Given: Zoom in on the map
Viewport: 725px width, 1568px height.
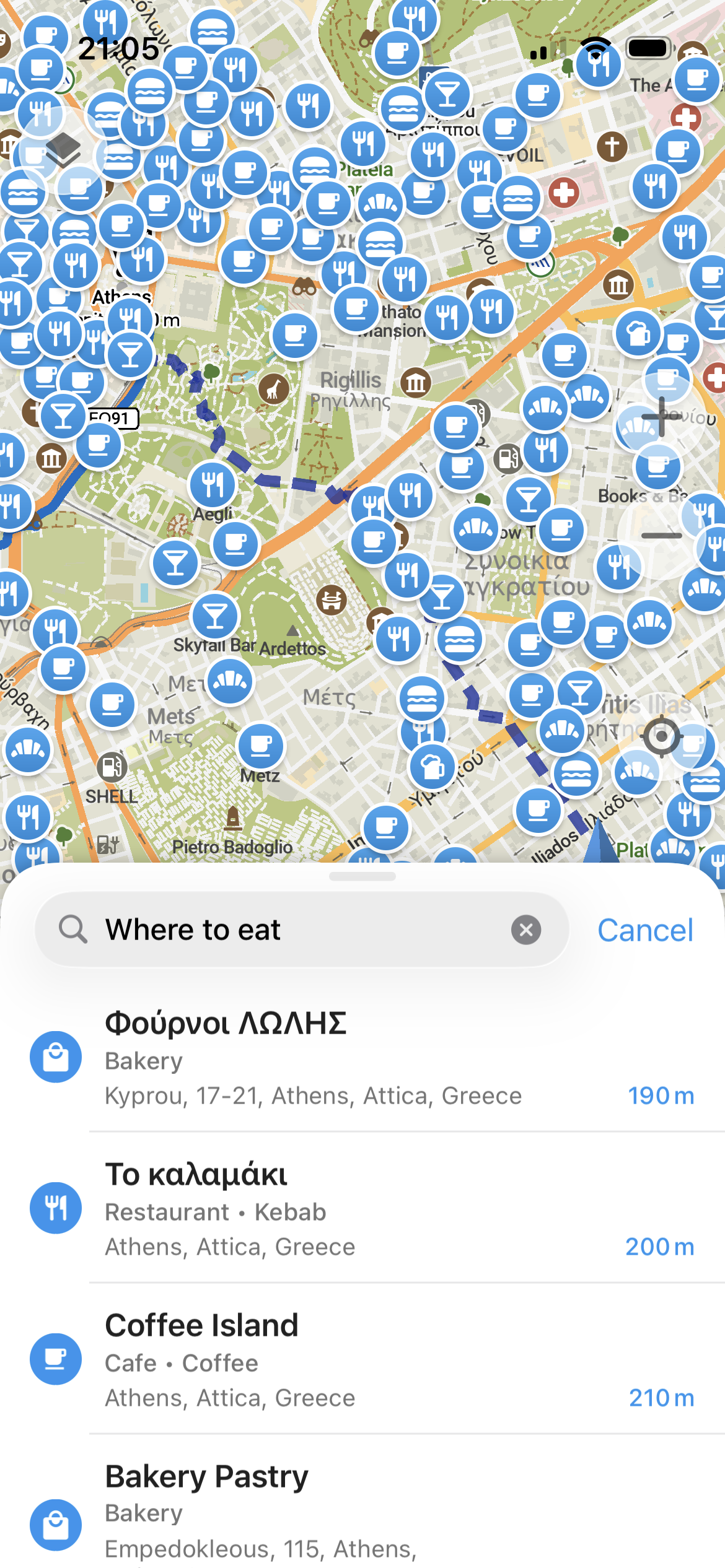Looking at the screenshot, I should [661, 416].
